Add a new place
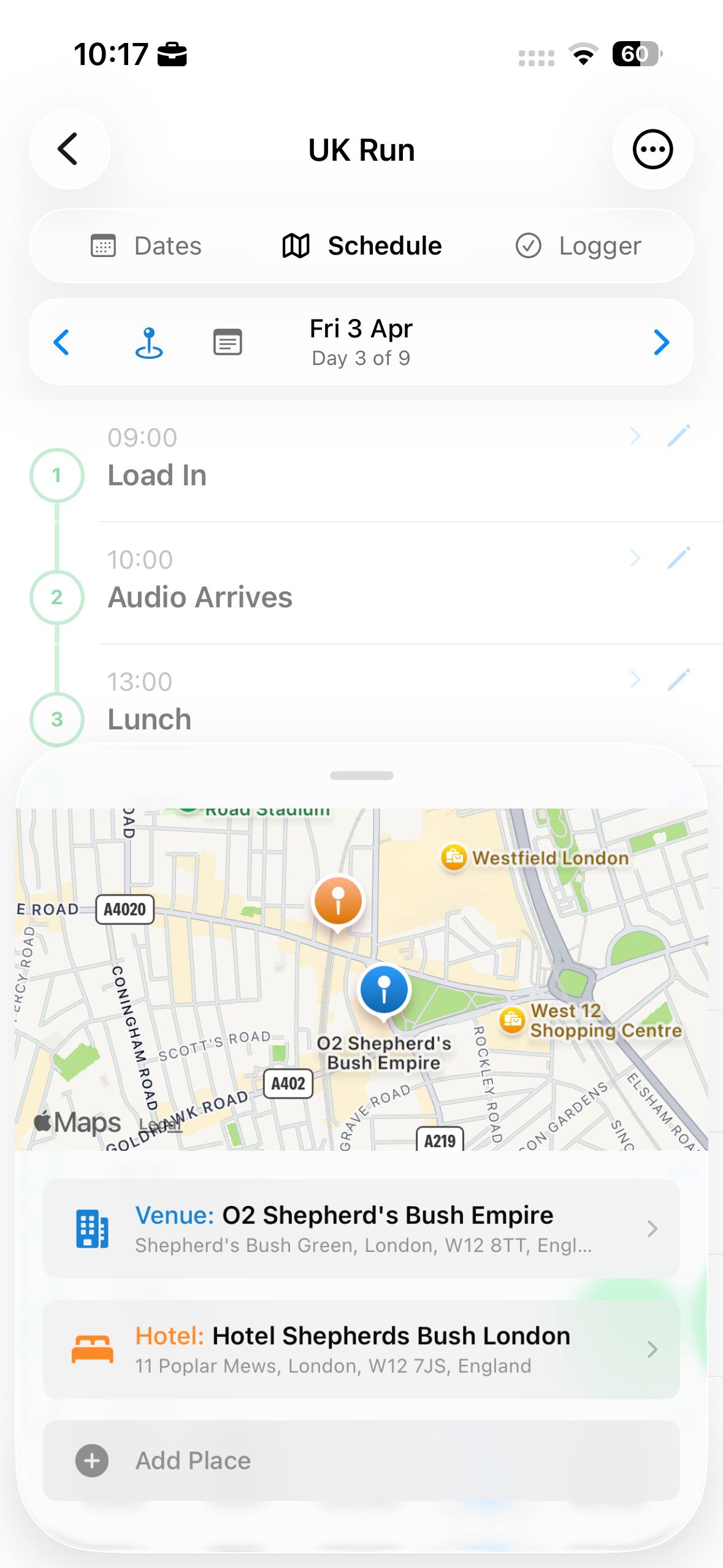The image size is (723, 1568). point(361,1461)
